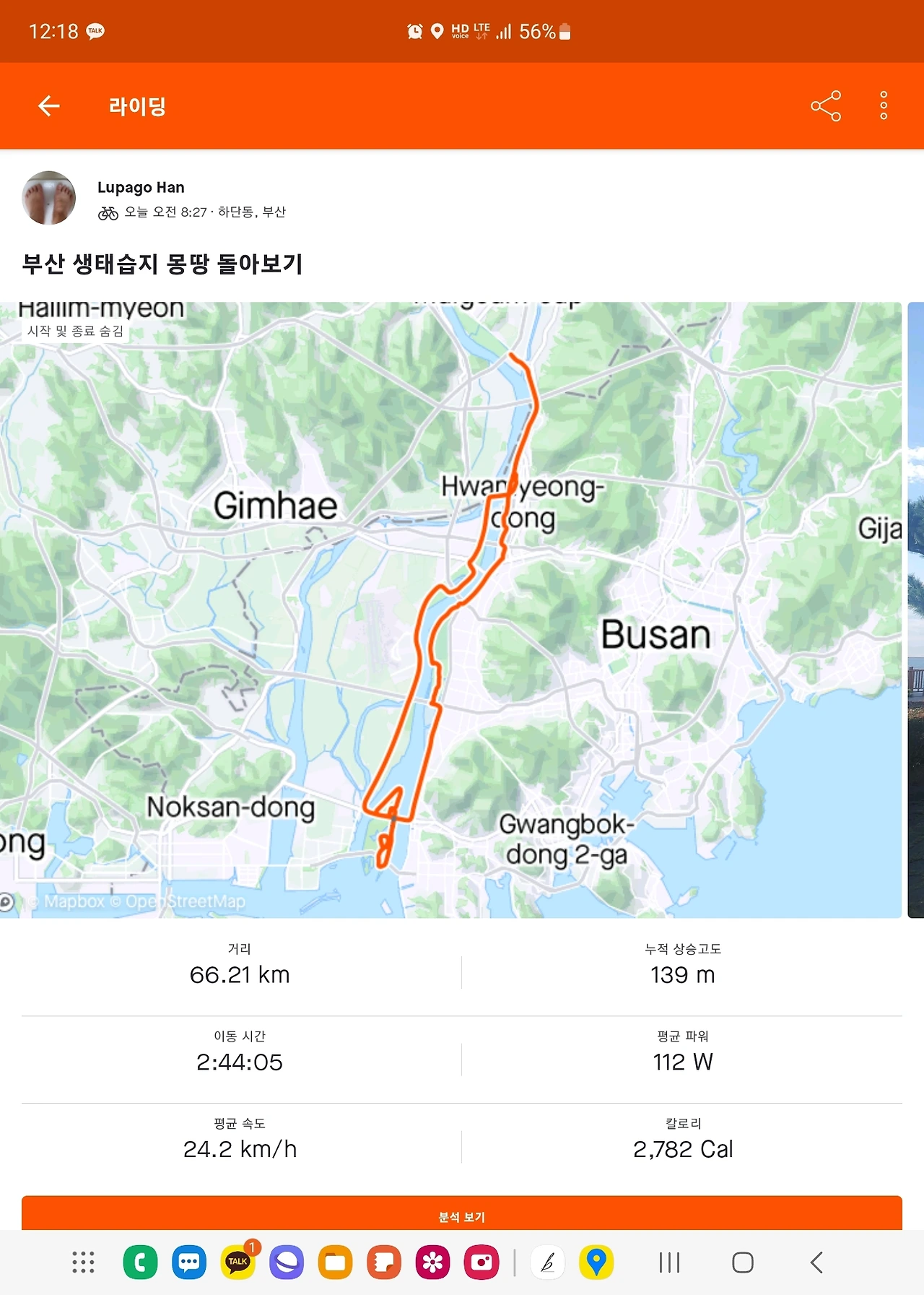The height and width of the screenshot is (1295, 924).
Task: Open KakaoTalk from the taskbar
Action: coord(238,1262)
